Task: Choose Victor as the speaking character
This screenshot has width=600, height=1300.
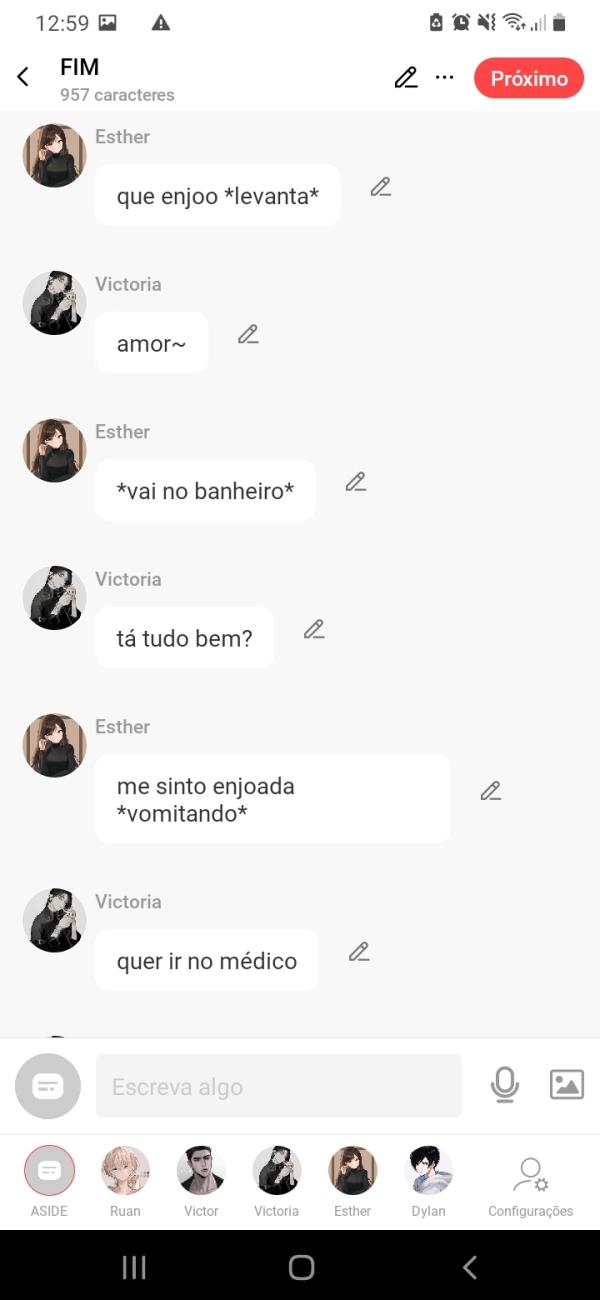Action: 201,1172
